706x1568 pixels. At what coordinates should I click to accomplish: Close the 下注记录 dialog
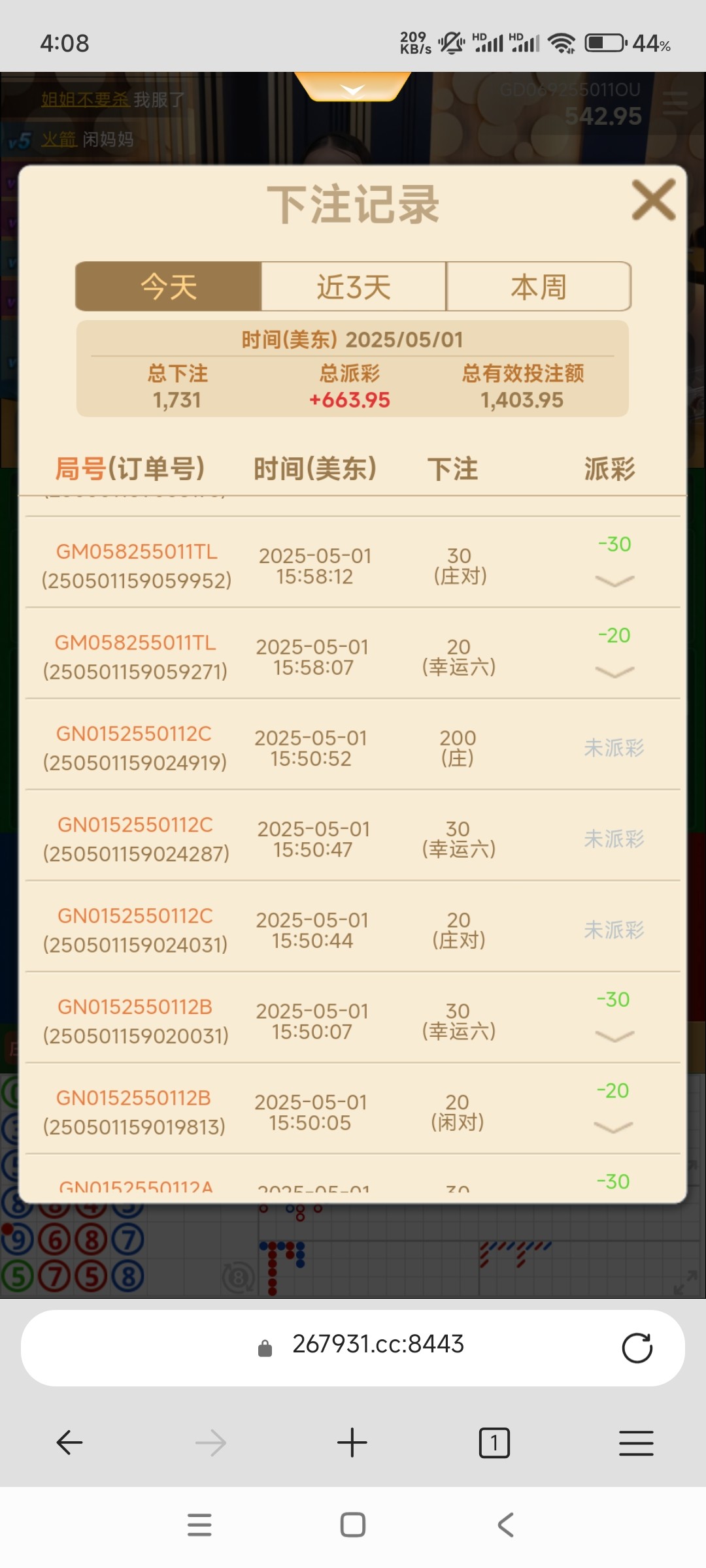coord(653,200)
